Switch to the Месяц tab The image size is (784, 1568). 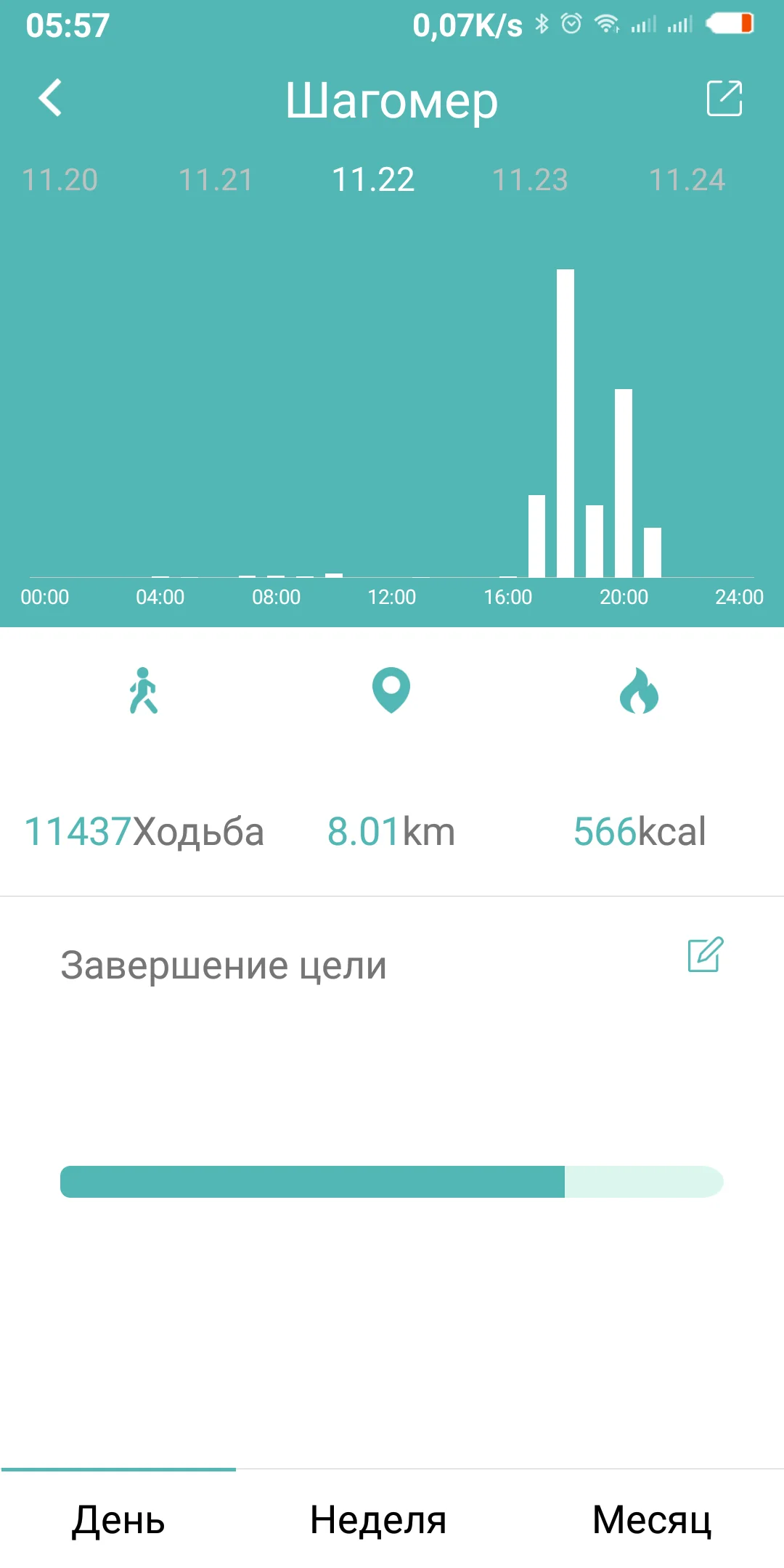tap(651, 1519)
